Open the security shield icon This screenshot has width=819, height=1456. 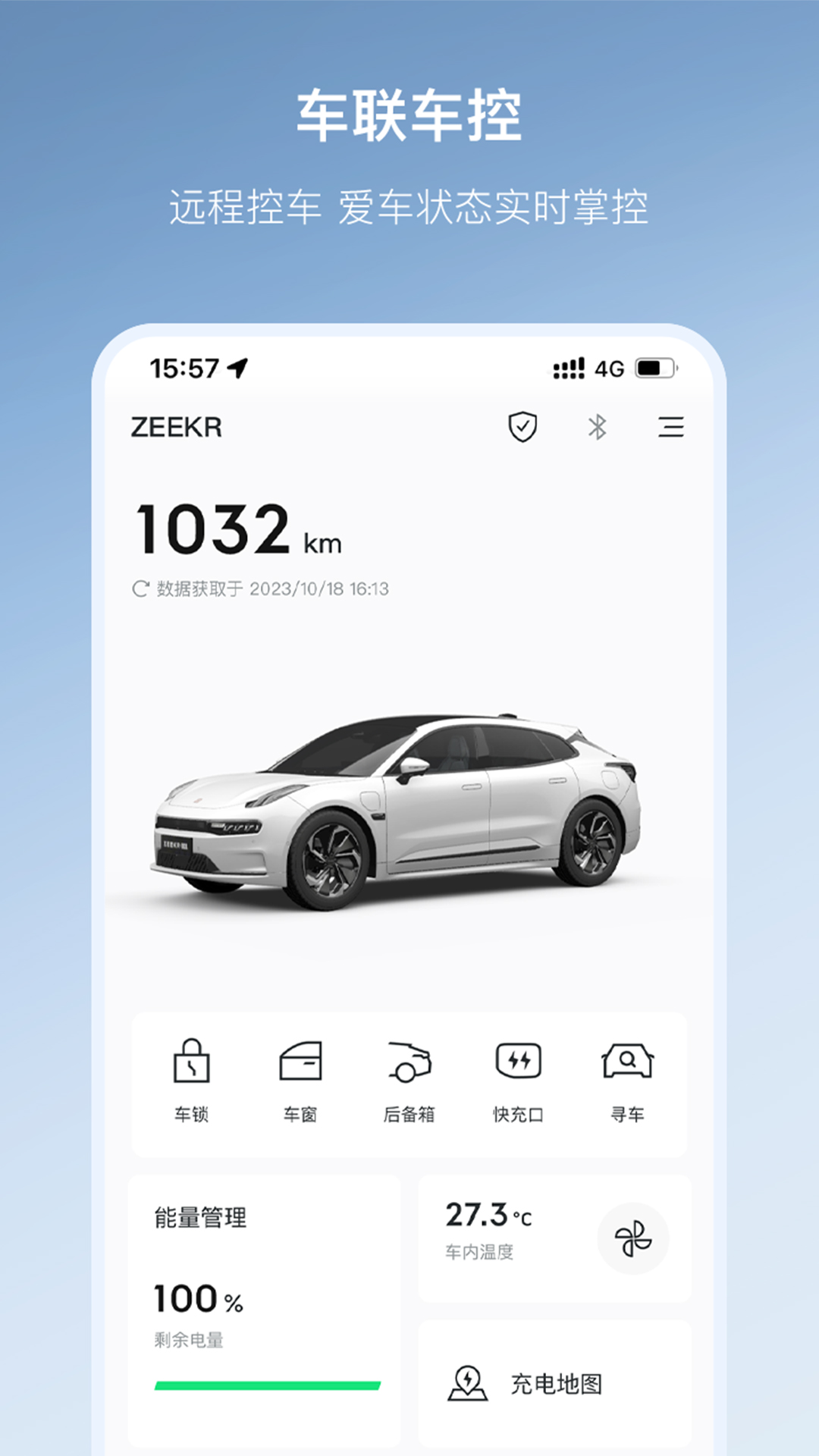pos(524,428)
